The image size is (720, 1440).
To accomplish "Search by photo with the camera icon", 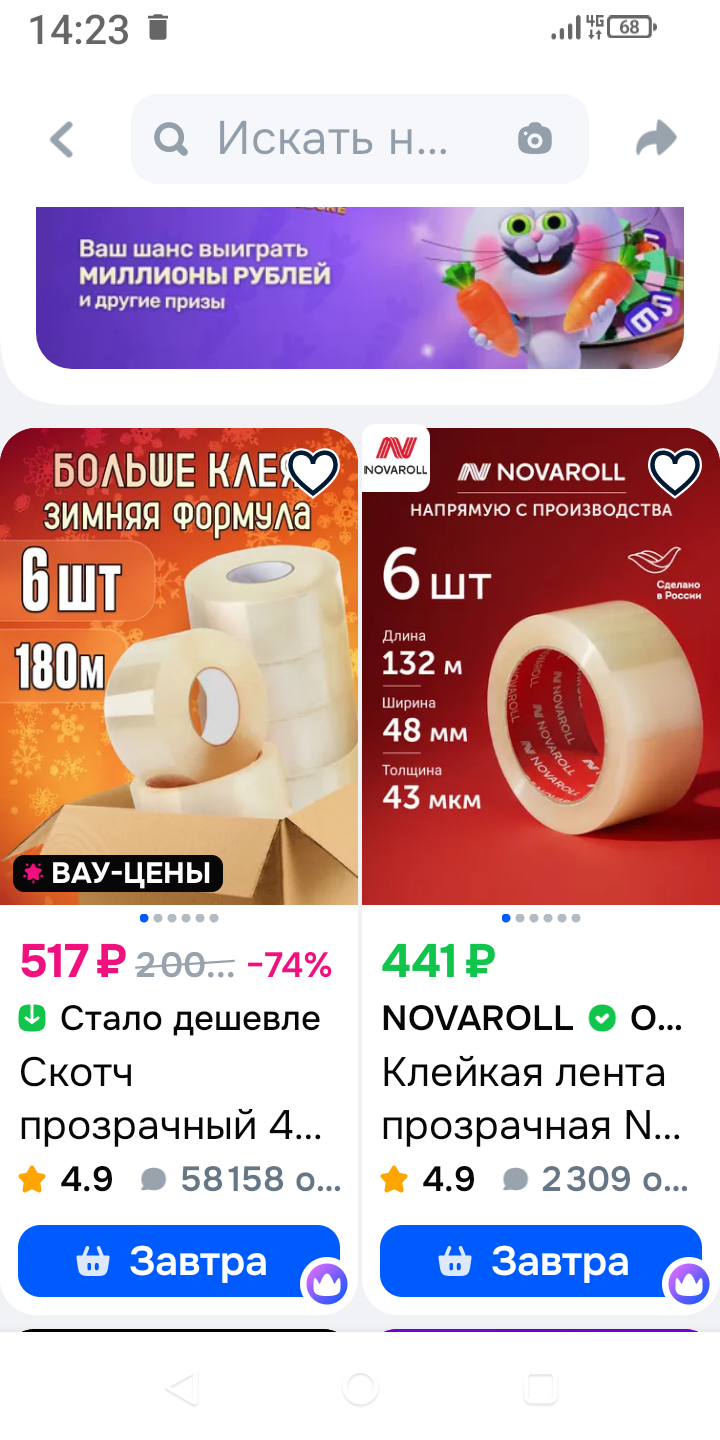I will tap(535, 139).
